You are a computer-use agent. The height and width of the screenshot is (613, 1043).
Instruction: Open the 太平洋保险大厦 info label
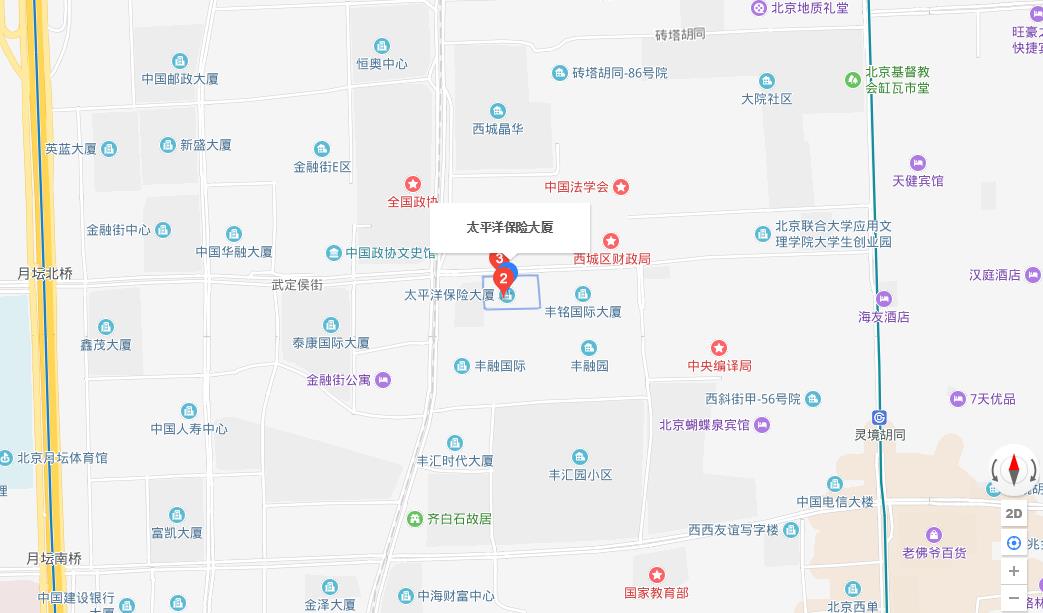pyautogui.click(x=510, y=227)
